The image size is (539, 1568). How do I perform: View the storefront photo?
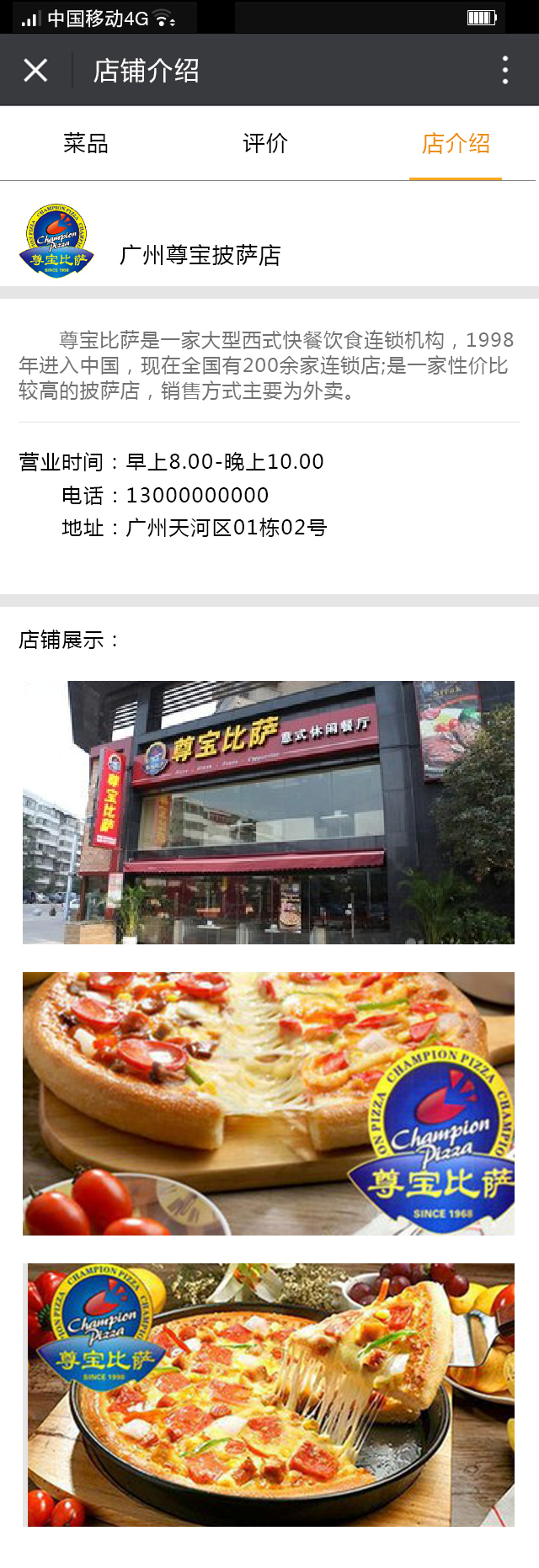[x=268, y=812]
